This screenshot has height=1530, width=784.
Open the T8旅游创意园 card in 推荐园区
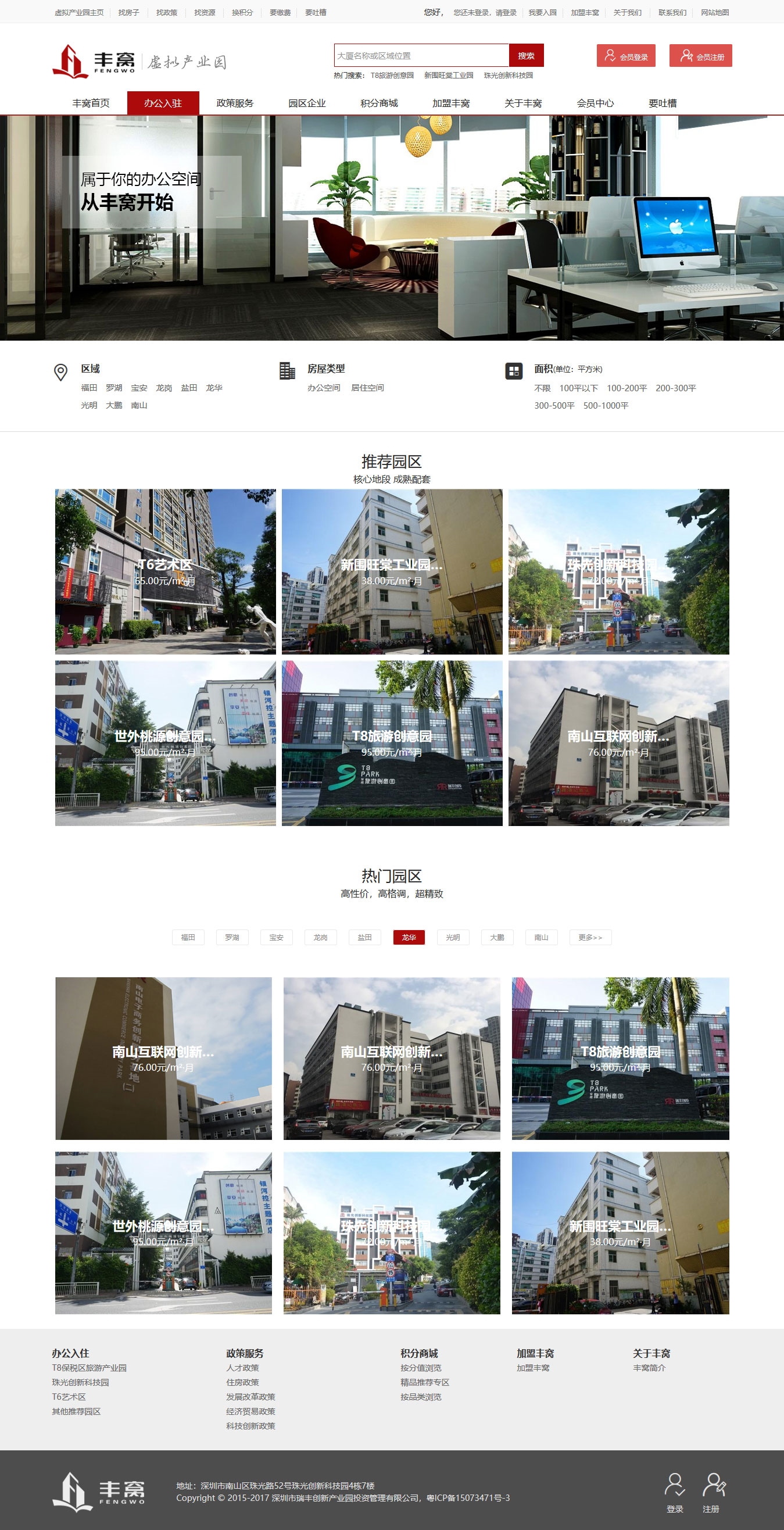tap(391, 743)
